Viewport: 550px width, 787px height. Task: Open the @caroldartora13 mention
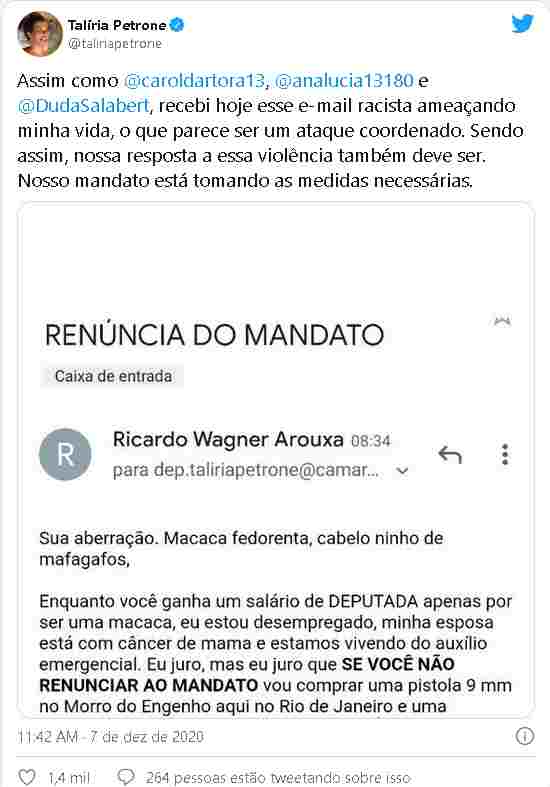pyautogui.click(x=194, y=80)
